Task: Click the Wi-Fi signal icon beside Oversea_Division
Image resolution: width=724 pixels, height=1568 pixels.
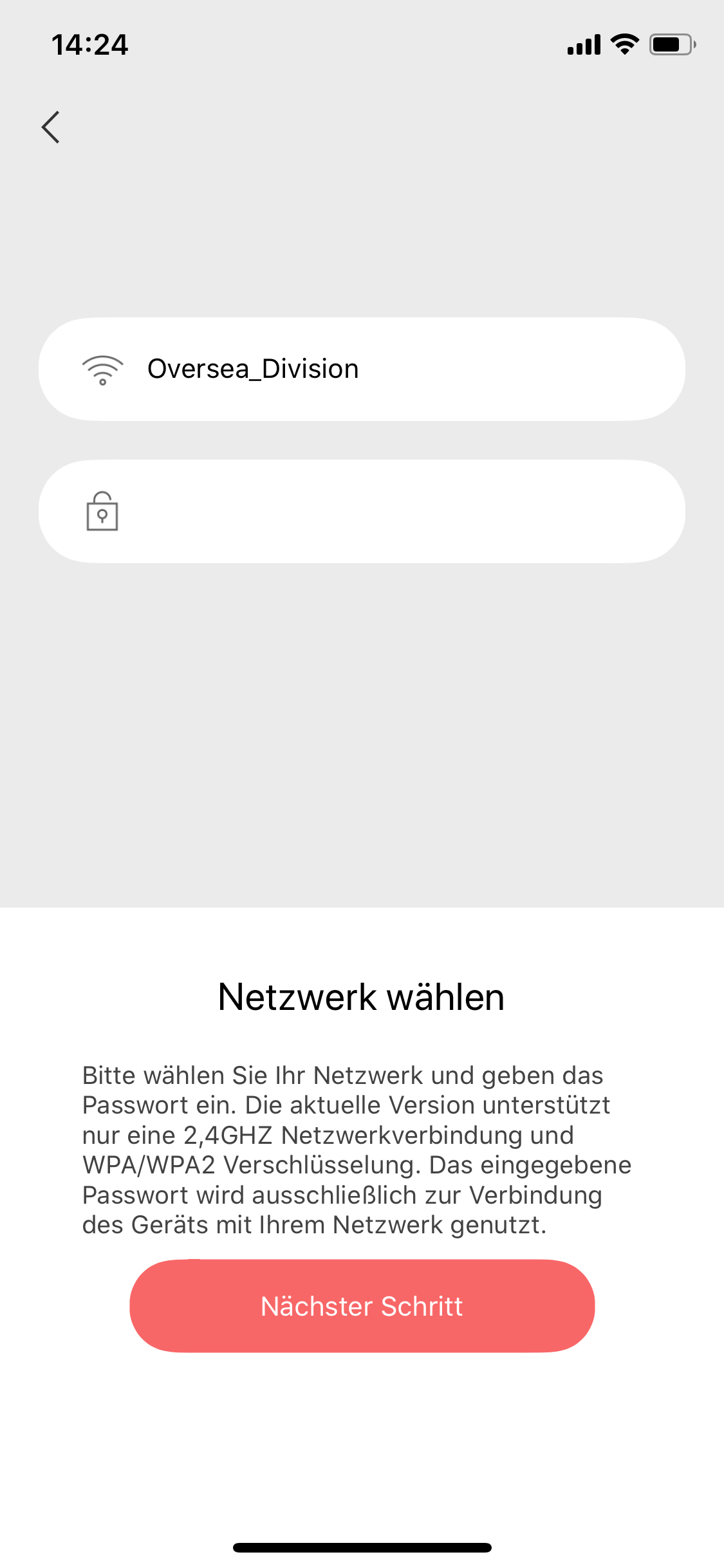Action: 103,370
